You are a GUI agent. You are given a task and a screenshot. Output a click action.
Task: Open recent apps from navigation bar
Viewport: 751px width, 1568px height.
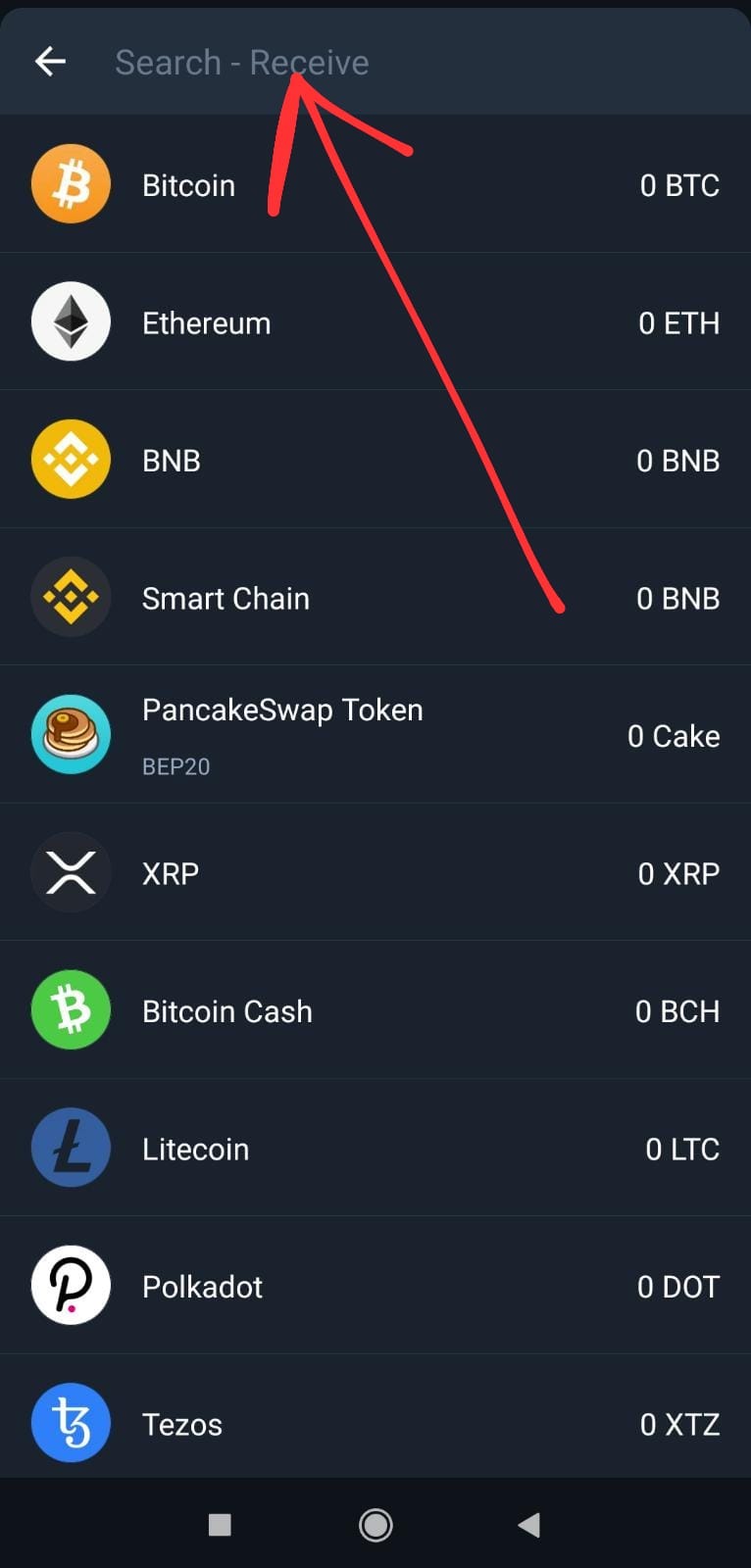[x=220, y=1525]
